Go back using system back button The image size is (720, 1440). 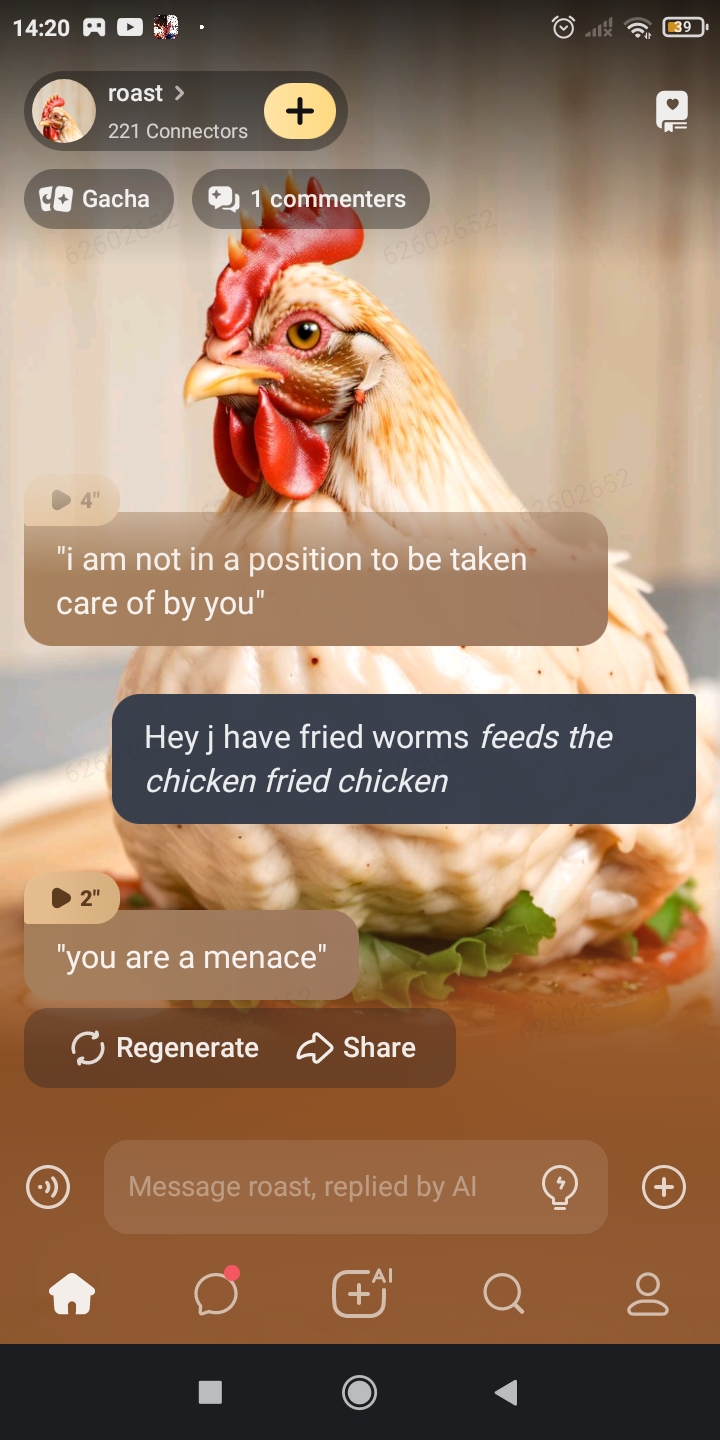tap(507, 1392)
